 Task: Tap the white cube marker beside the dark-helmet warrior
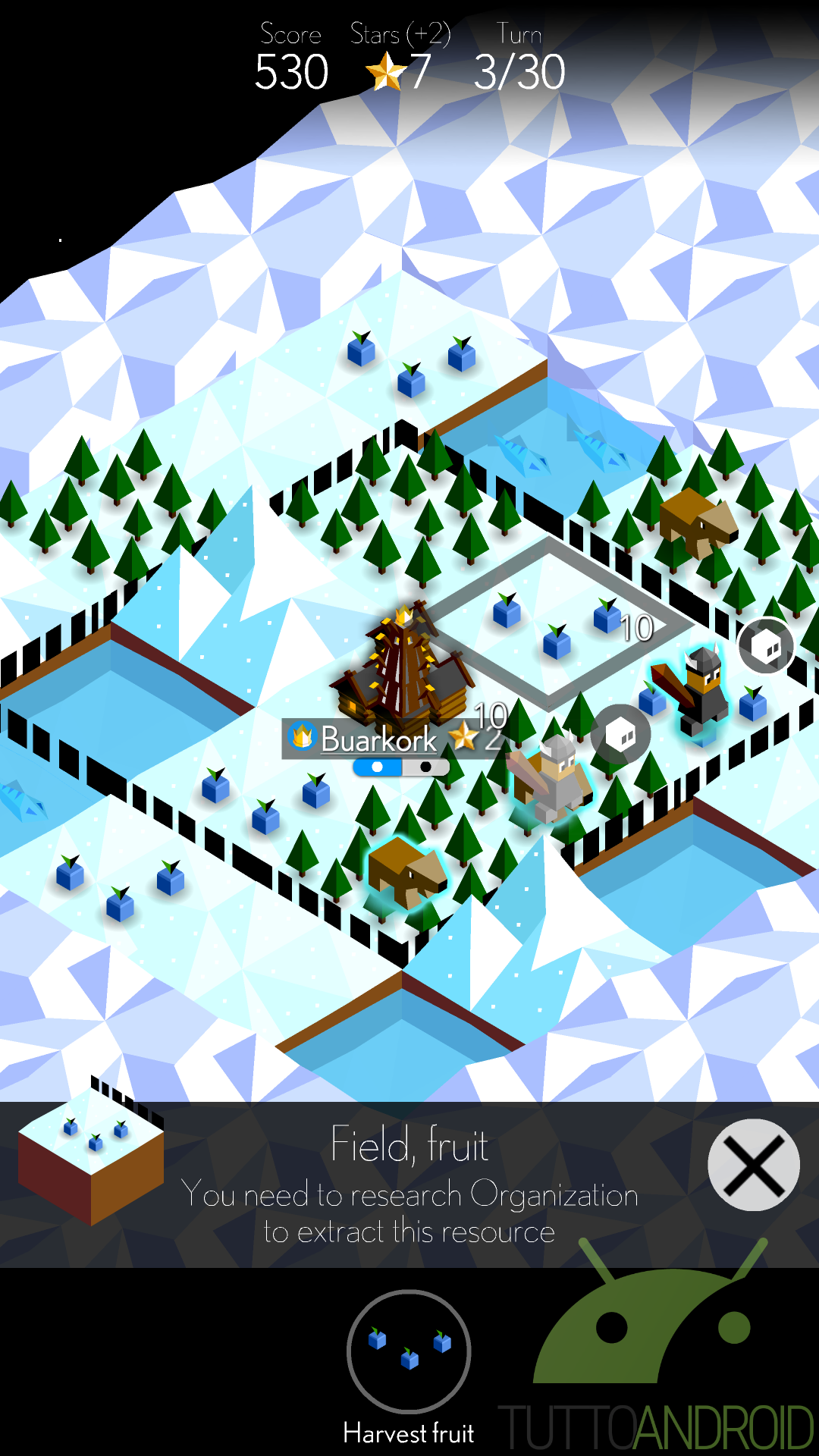point(766,646)
